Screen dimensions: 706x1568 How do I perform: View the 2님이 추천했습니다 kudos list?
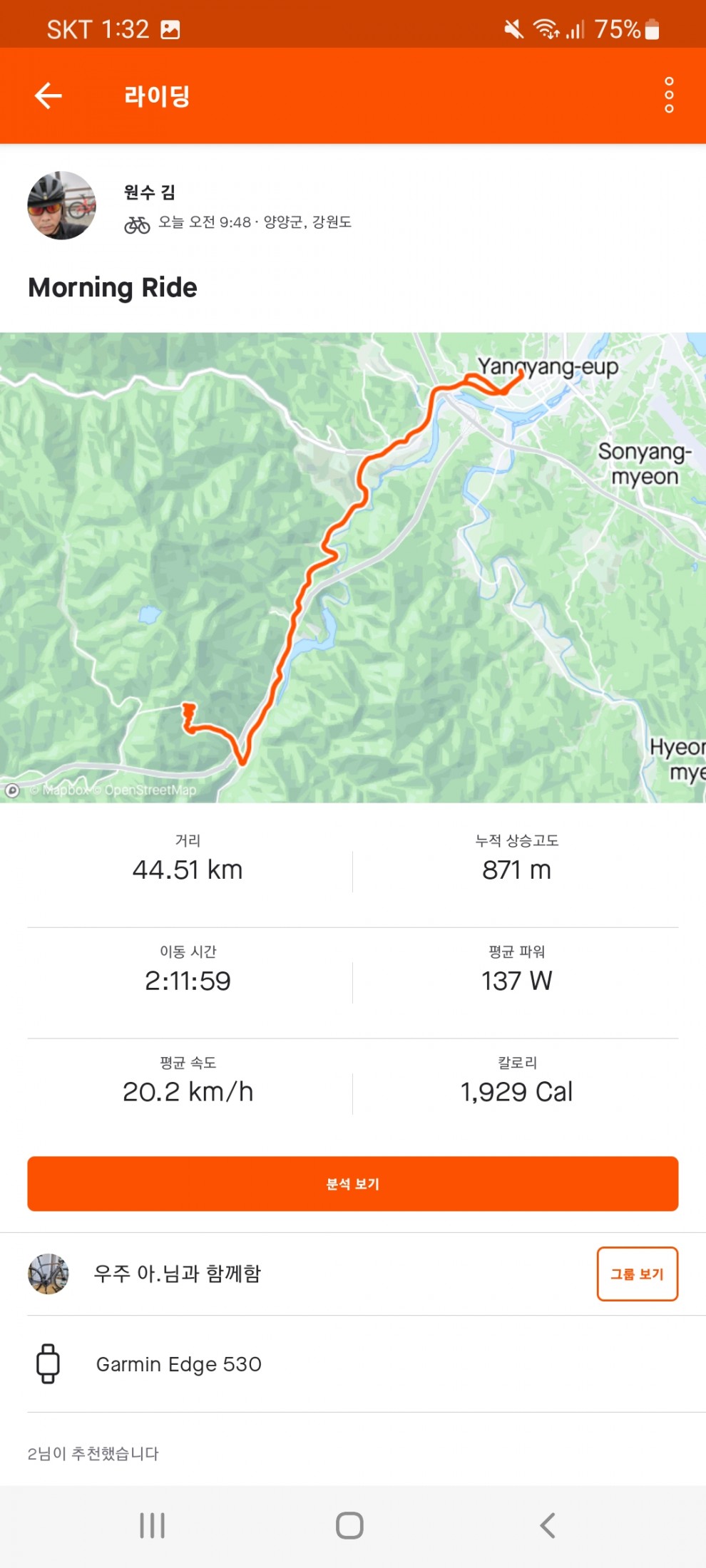click(x=93, y=1453)
